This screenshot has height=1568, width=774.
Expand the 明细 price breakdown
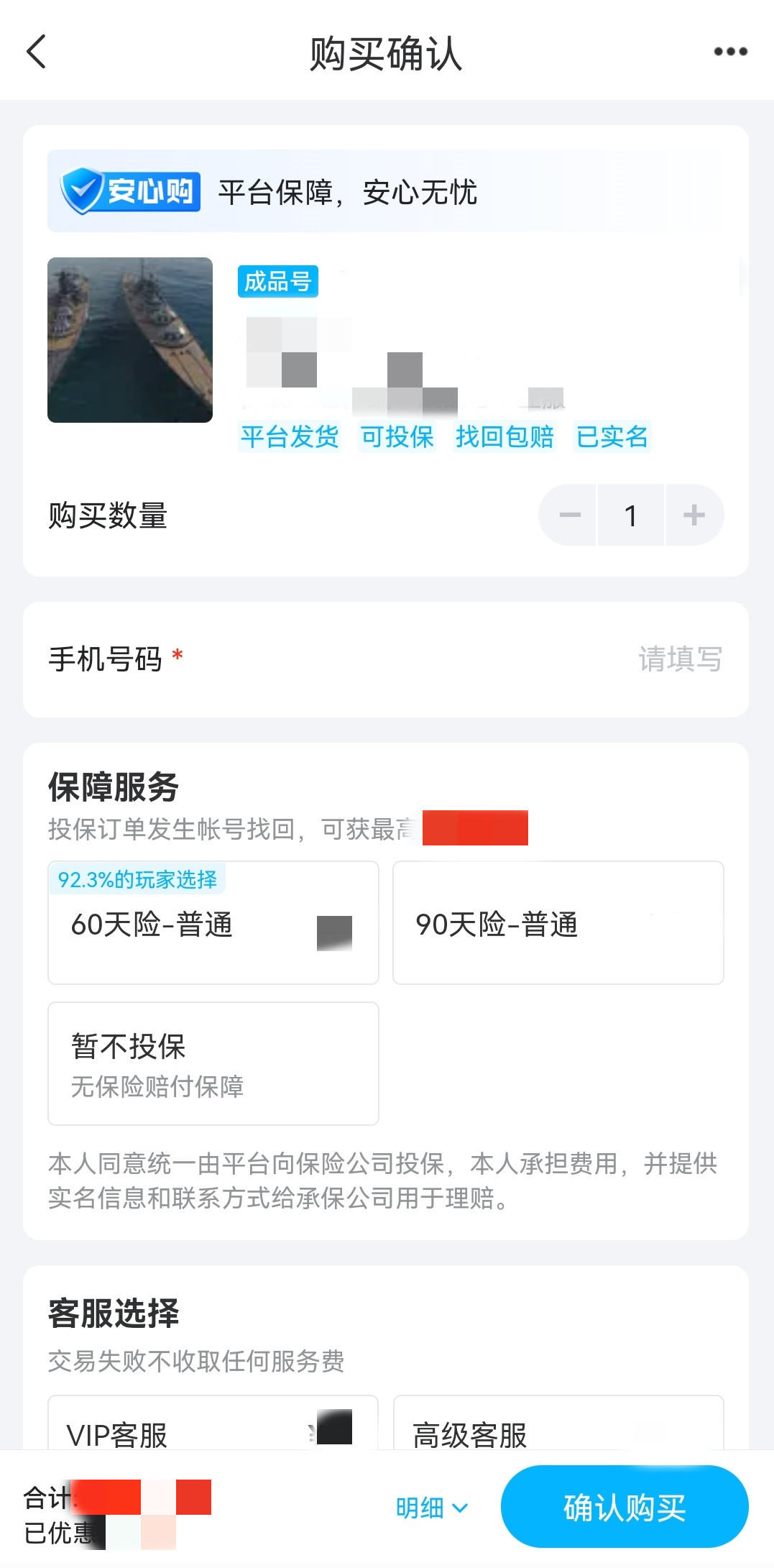[x=431, y=1508]
